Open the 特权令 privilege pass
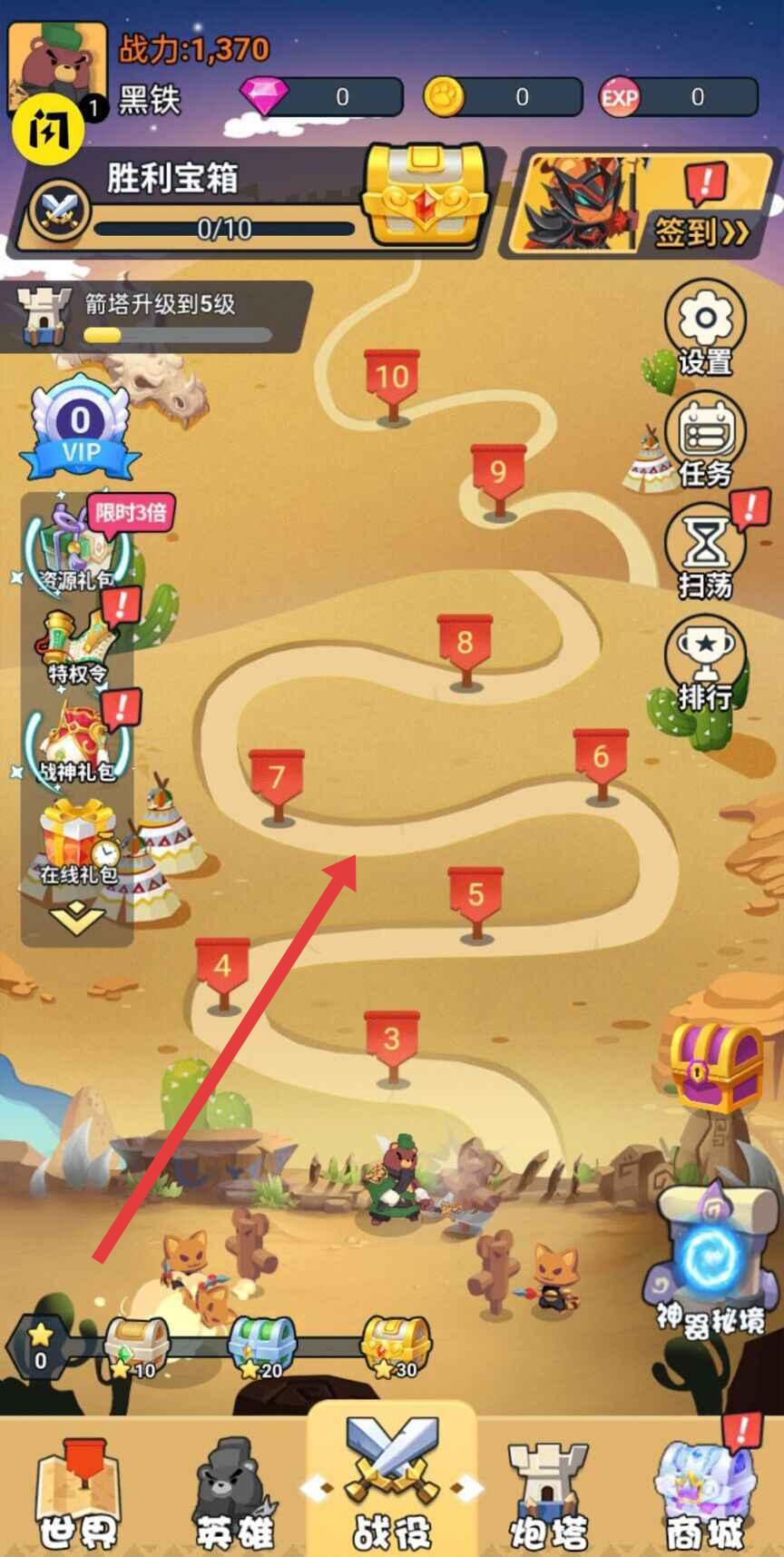 (x=77, y=643)
